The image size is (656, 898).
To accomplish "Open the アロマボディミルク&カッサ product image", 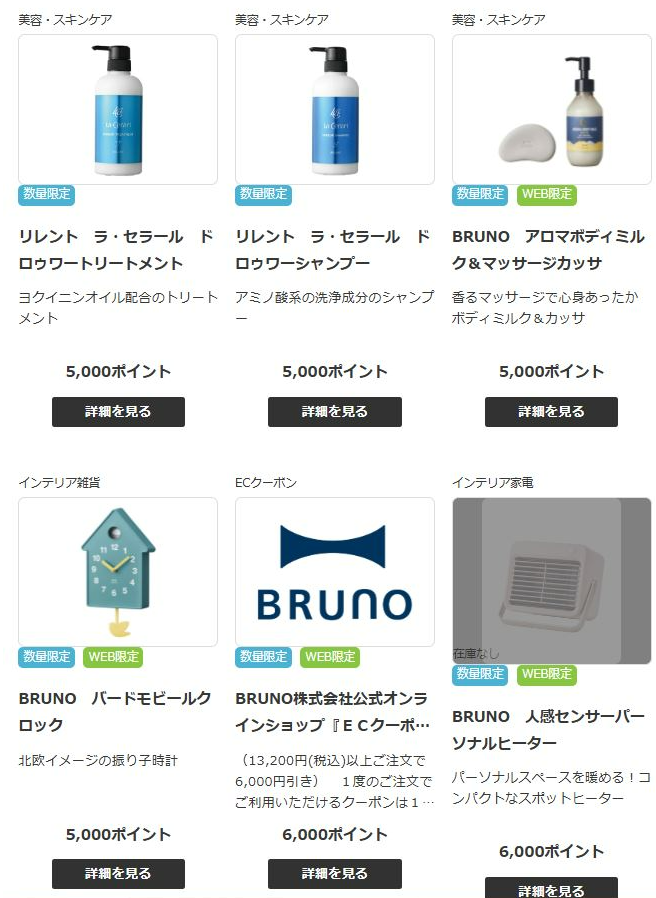I will tap(551, 110).
